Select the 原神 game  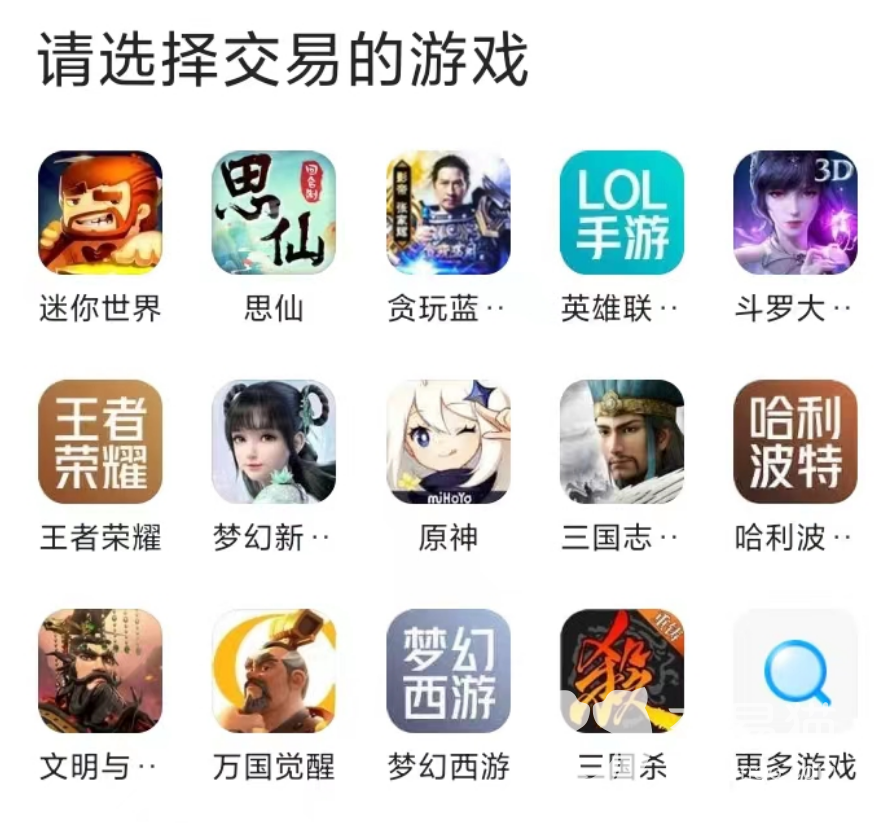pos(448,441)
